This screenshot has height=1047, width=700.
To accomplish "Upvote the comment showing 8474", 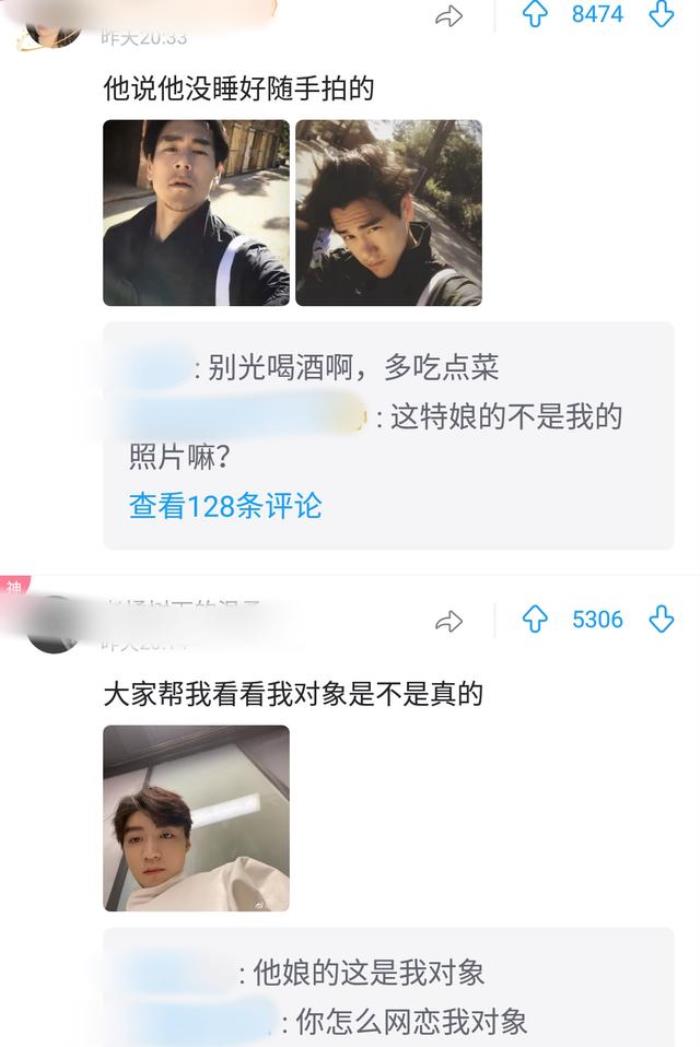I will tap(536, 14).
